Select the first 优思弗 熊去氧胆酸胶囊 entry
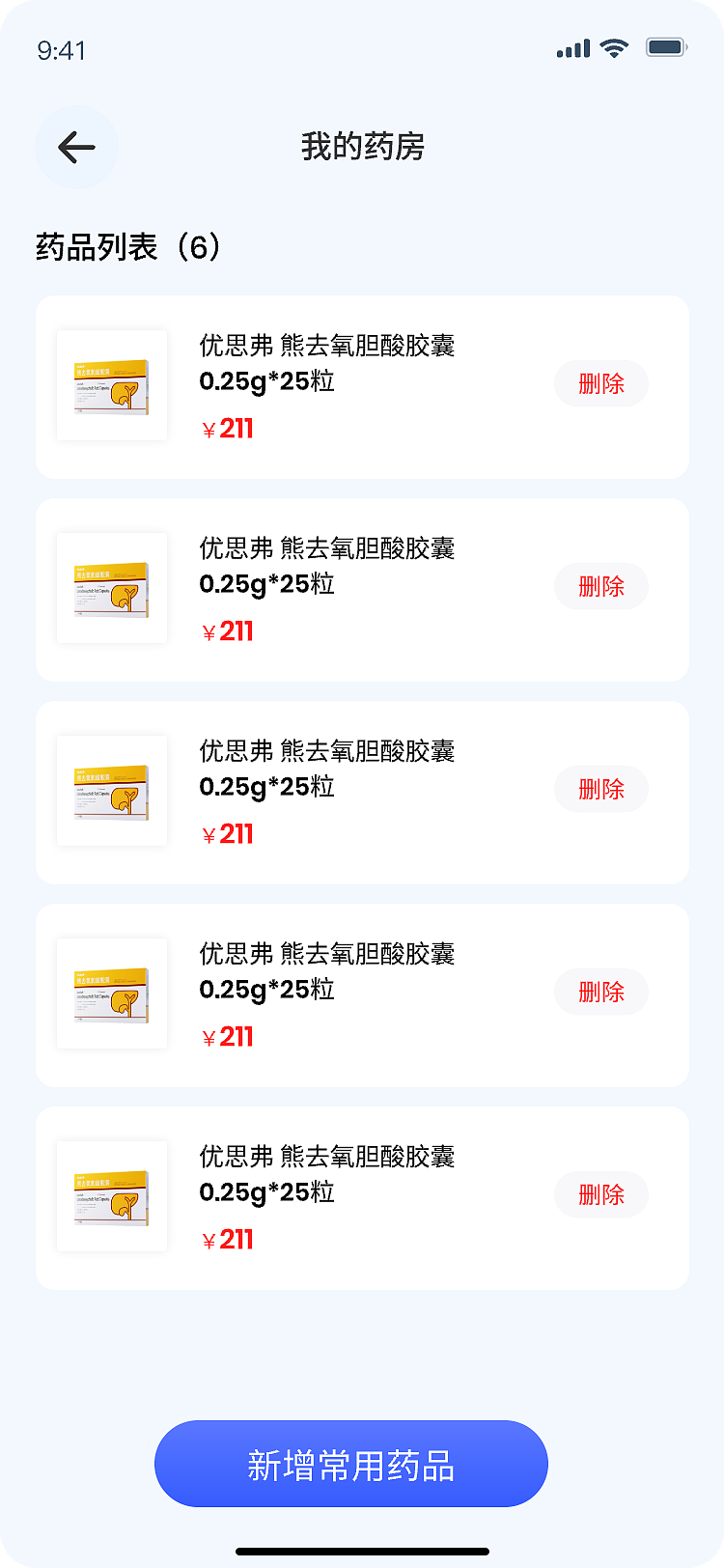Viewport: 724px width, 1568px height. [x=328, y=346]
